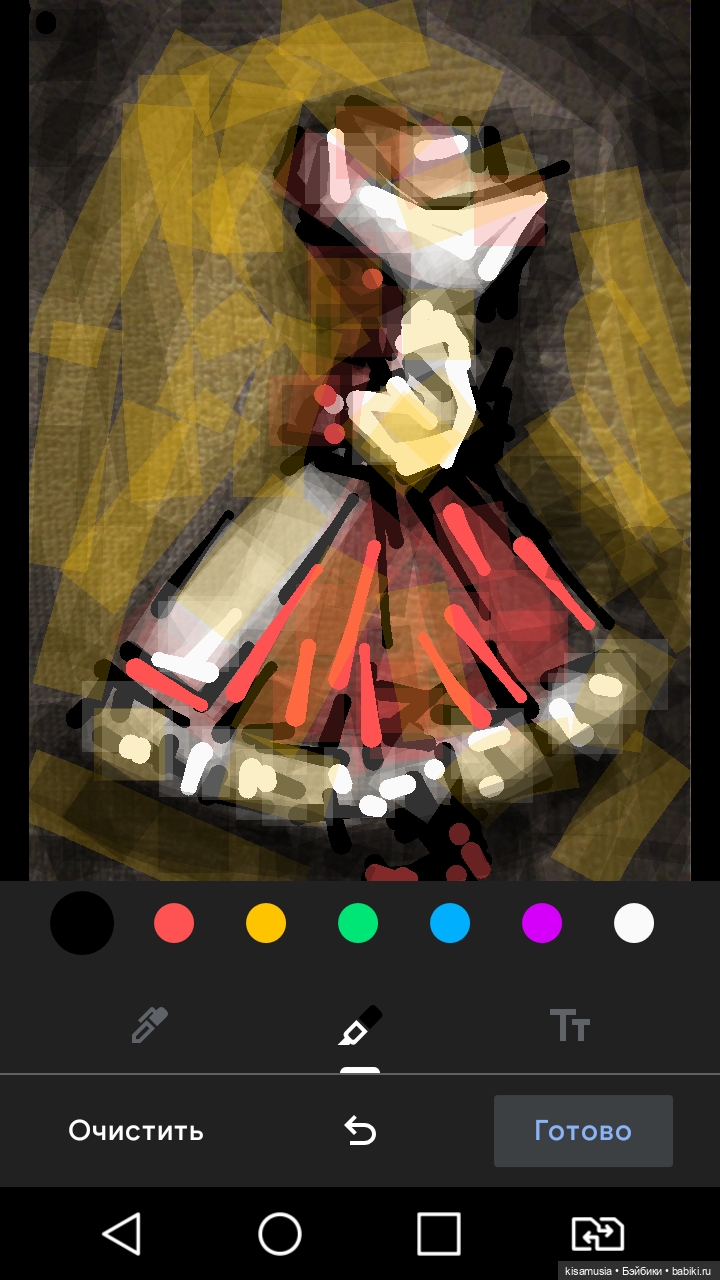Select the white color swatch
Screen dimensions: 720x1280
(634, 923)
